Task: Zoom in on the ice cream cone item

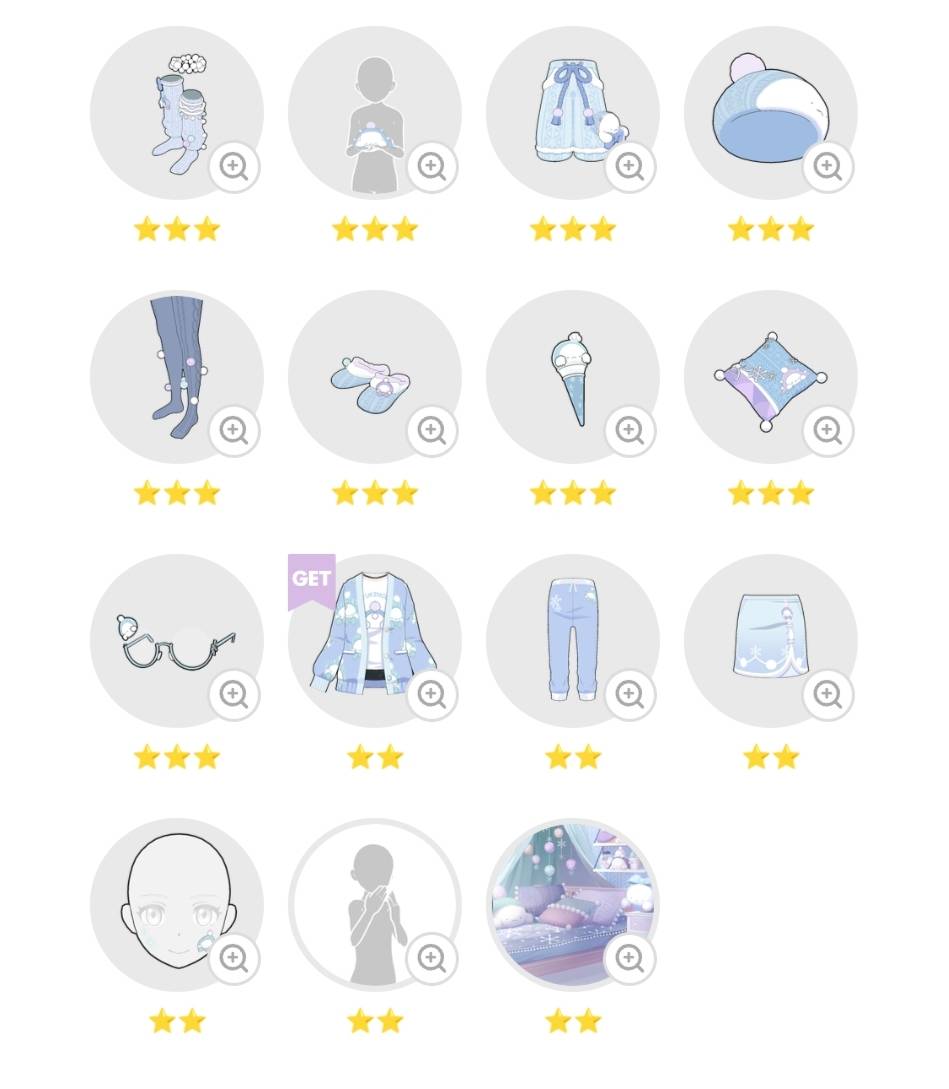Action: point(630,430)
